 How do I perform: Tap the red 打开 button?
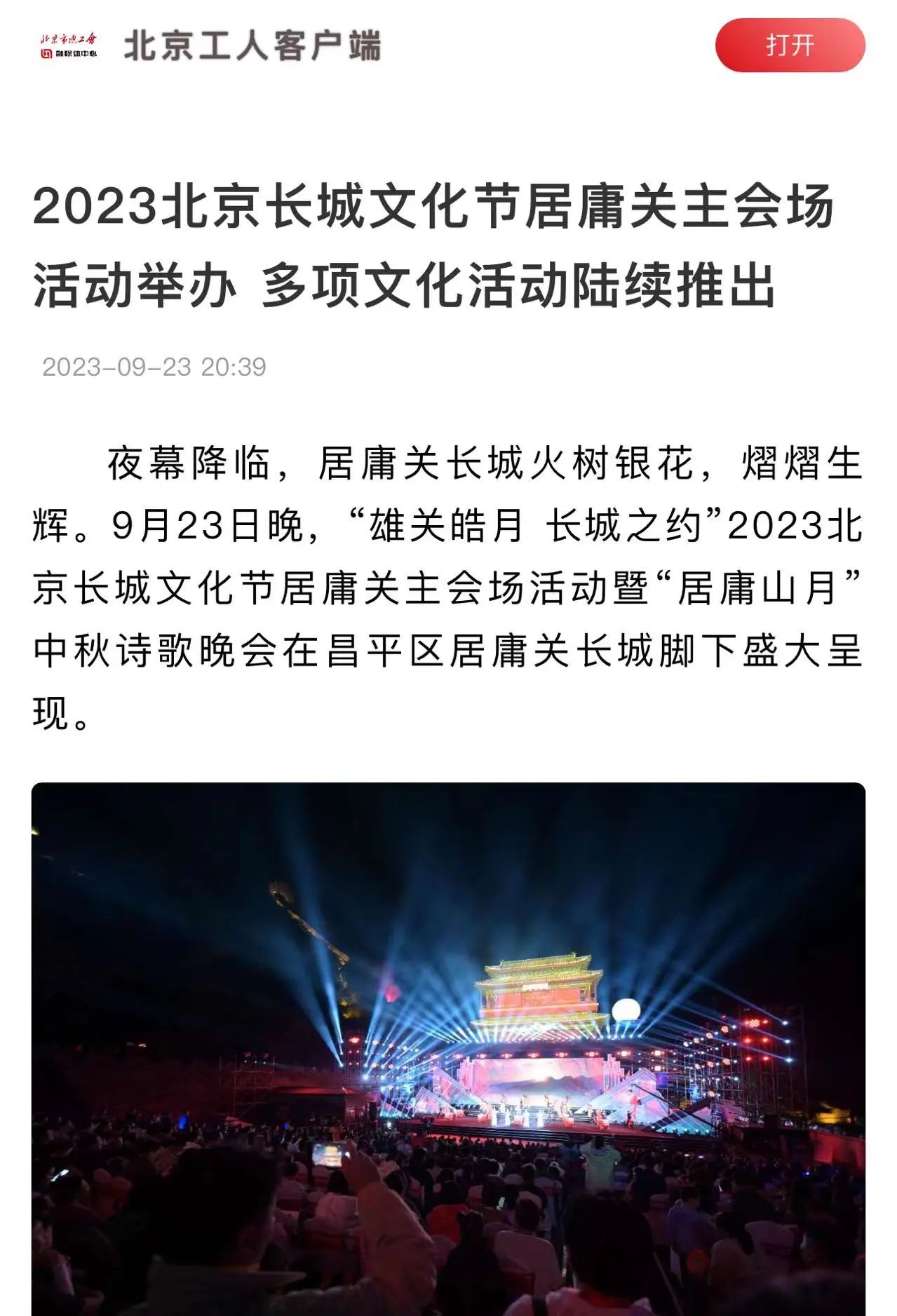(790, 46)
